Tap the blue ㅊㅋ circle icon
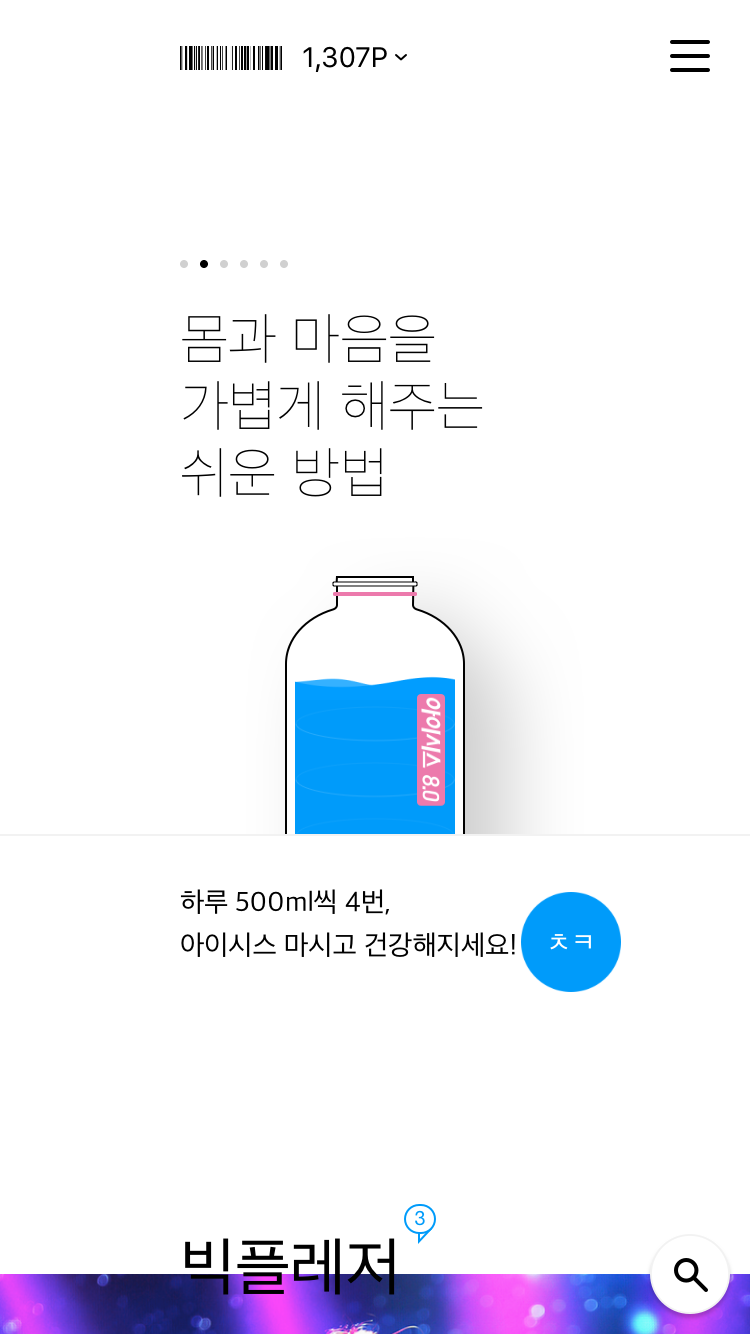The image size is (750, 1334). pyautogui.click(x=571, y=941)
